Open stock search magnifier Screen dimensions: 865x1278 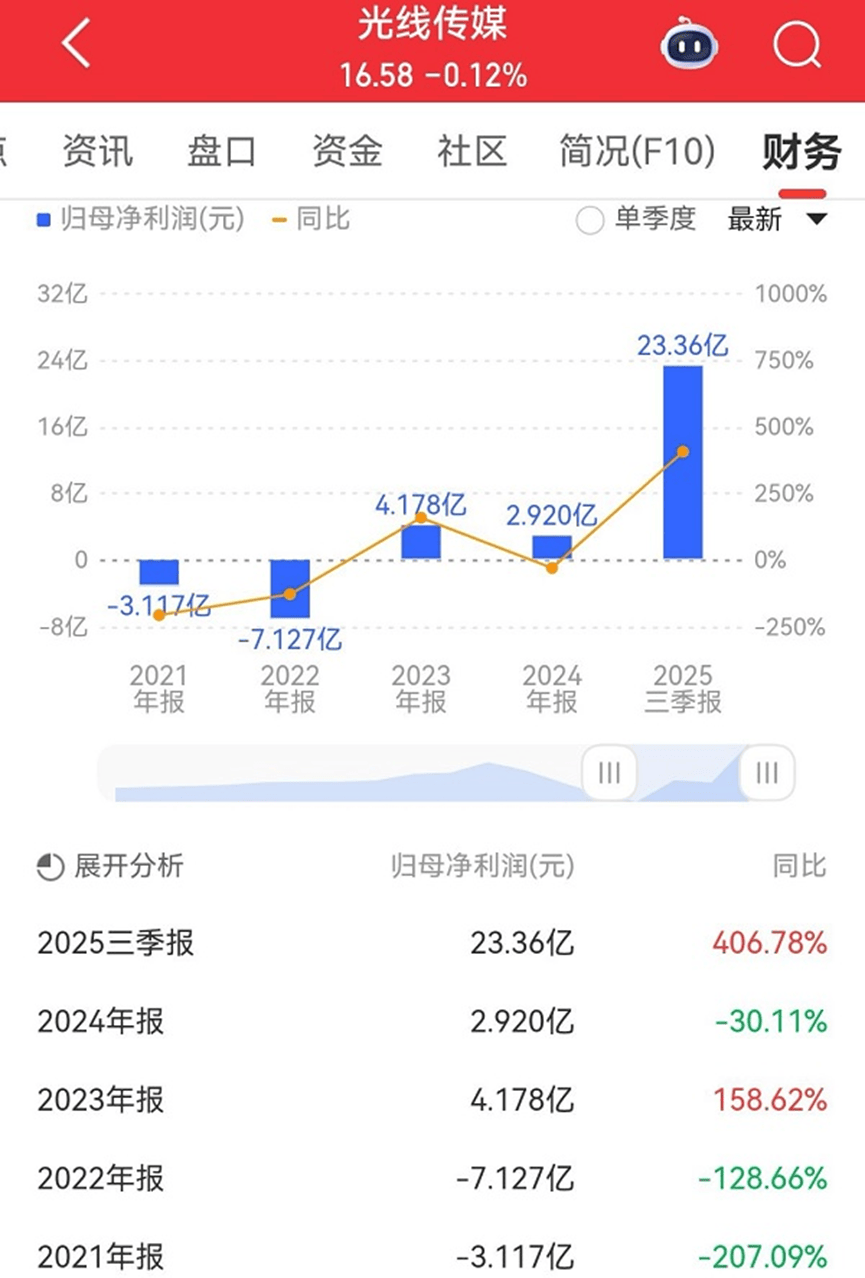[797, 45]
